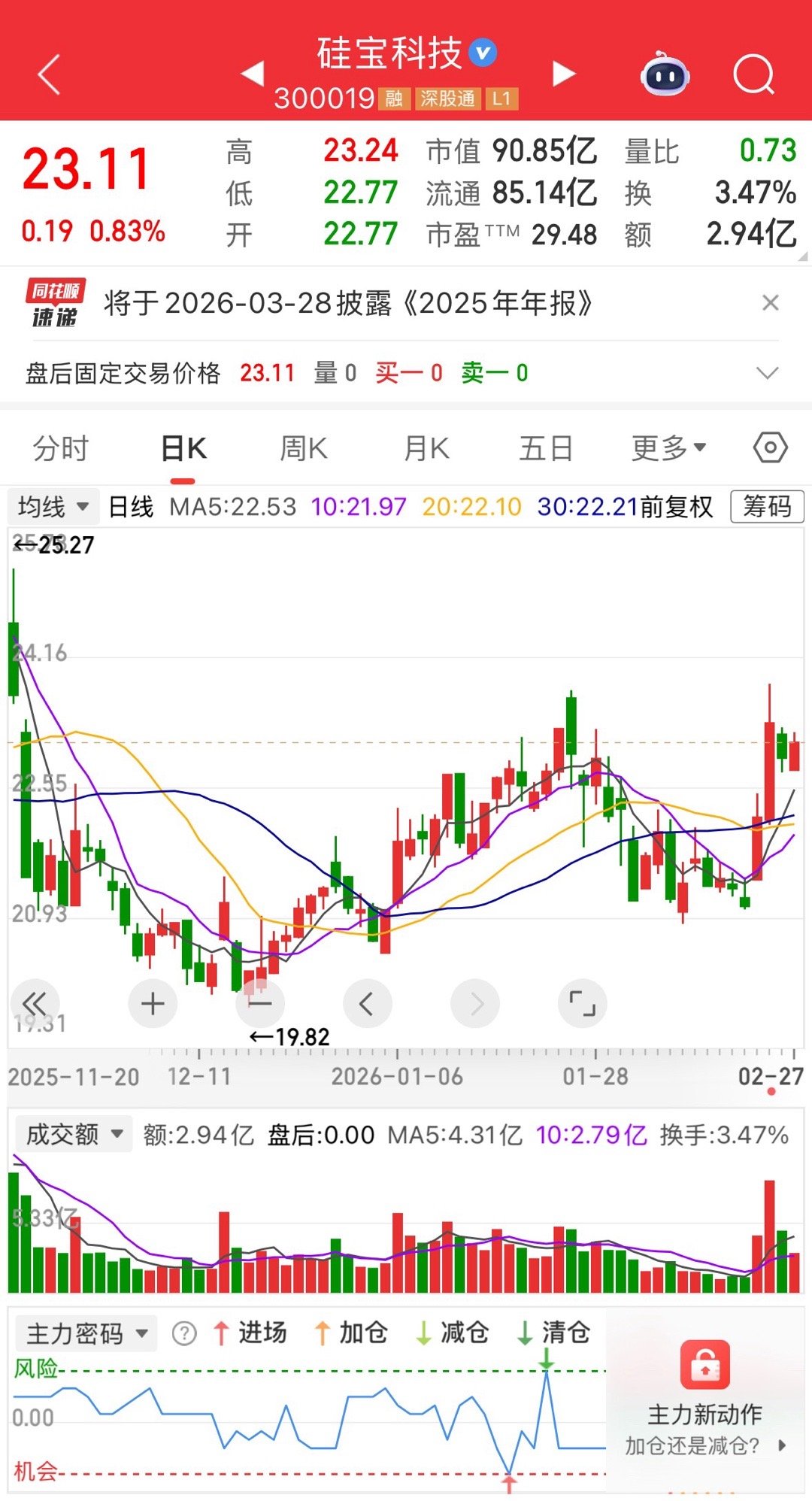Open the 均线 dropdown
Screen dimensions: 812x1501
(x=51, y=506)
